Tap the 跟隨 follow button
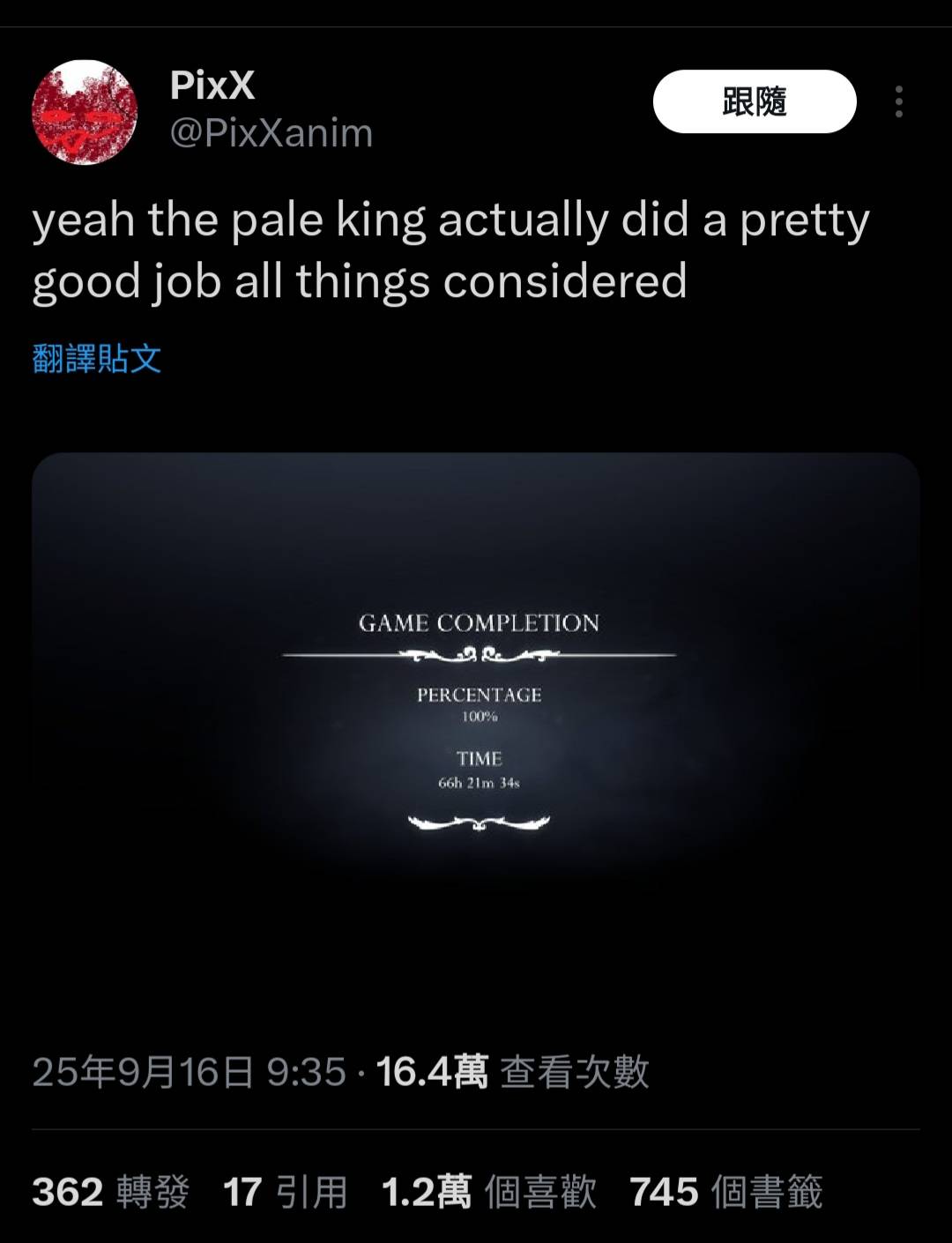Viewport: 952px width, 1243px height. [x=754, y=101]
